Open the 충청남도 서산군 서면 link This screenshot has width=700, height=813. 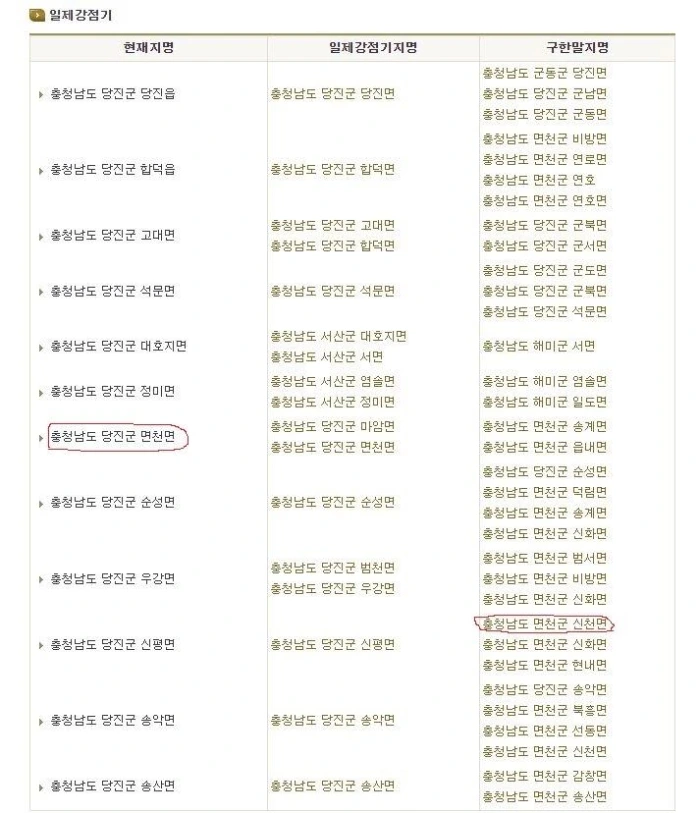327,357
